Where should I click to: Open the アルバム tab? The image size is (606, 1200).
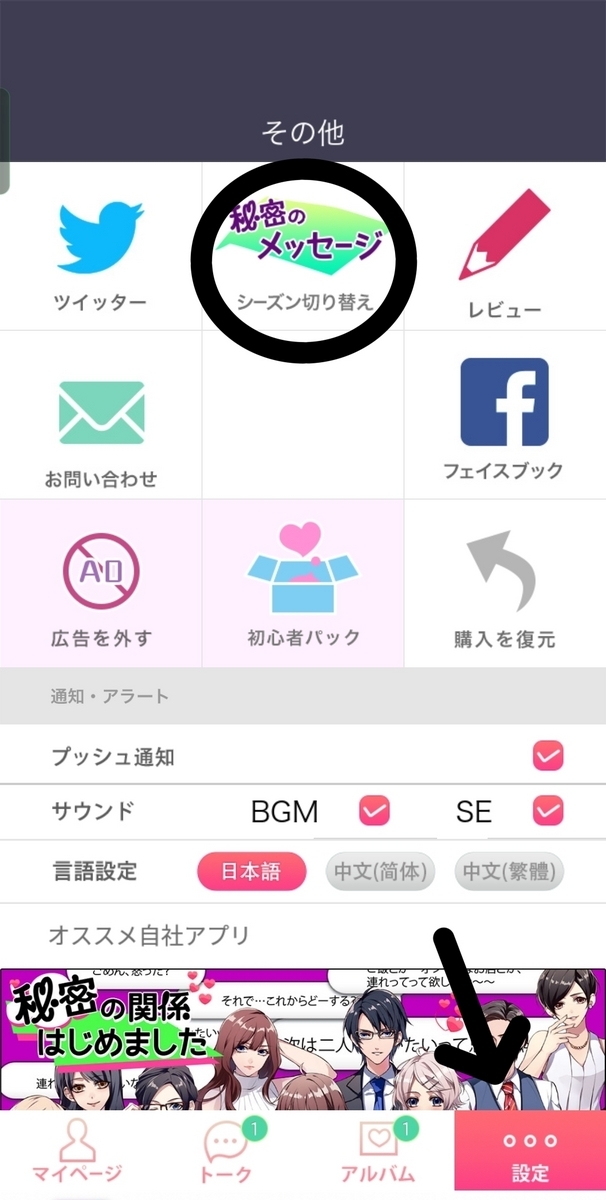[379, 1155]
